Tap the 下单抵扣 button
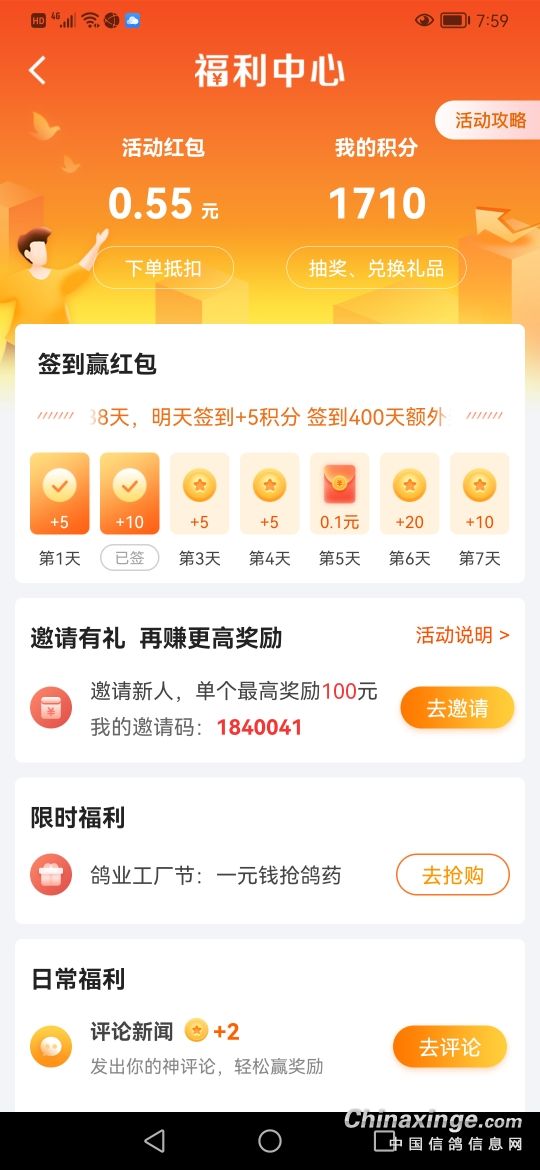This screenshot has width=540, height=1170. [163, 268]
